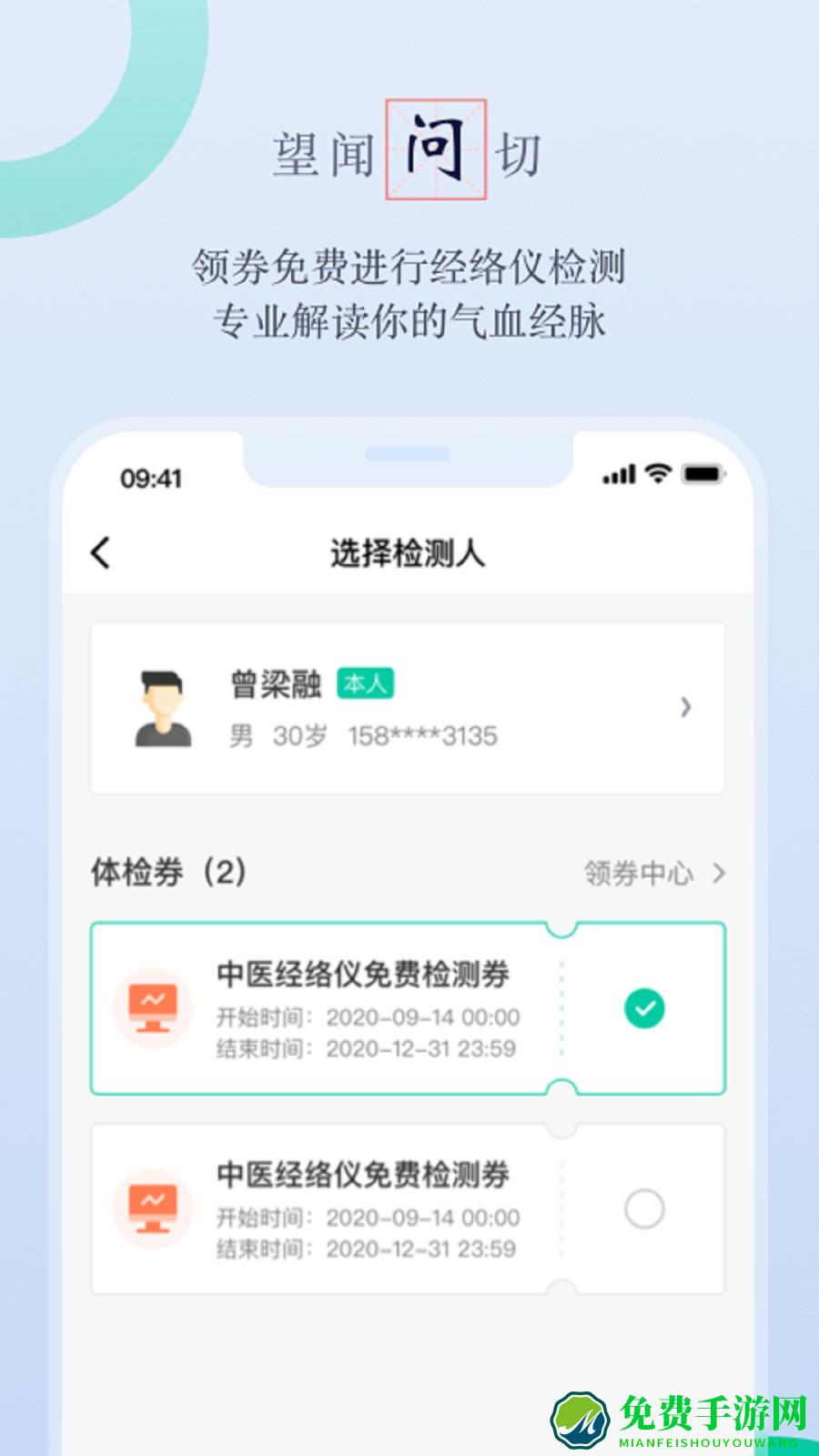Select the user avatar of 曾梁融
The width and height of the screenshot is (819, 1456).
164,707
